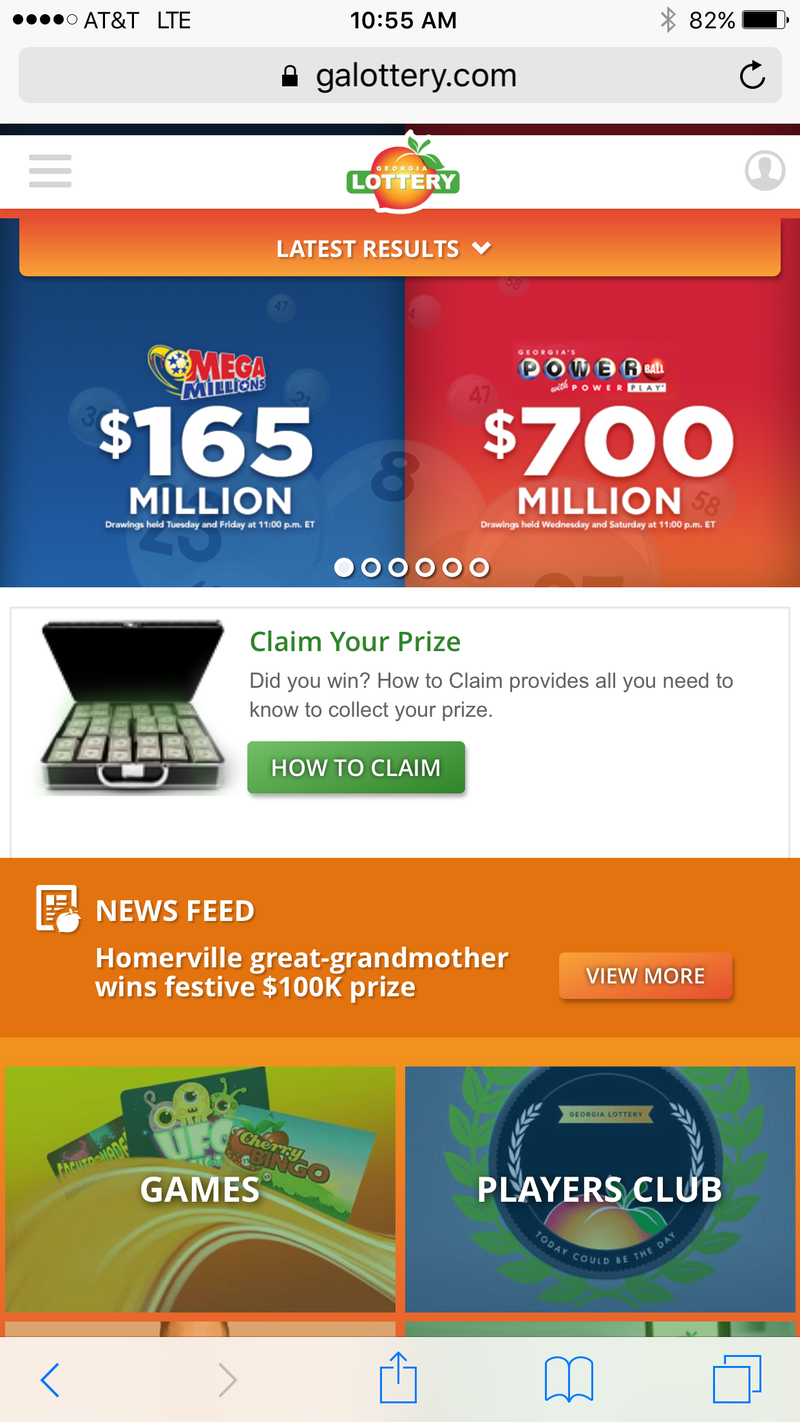The height and width of the screenshot is (1422, 800).
Task: Open the Players Club tile
Action: point(599,1189)
